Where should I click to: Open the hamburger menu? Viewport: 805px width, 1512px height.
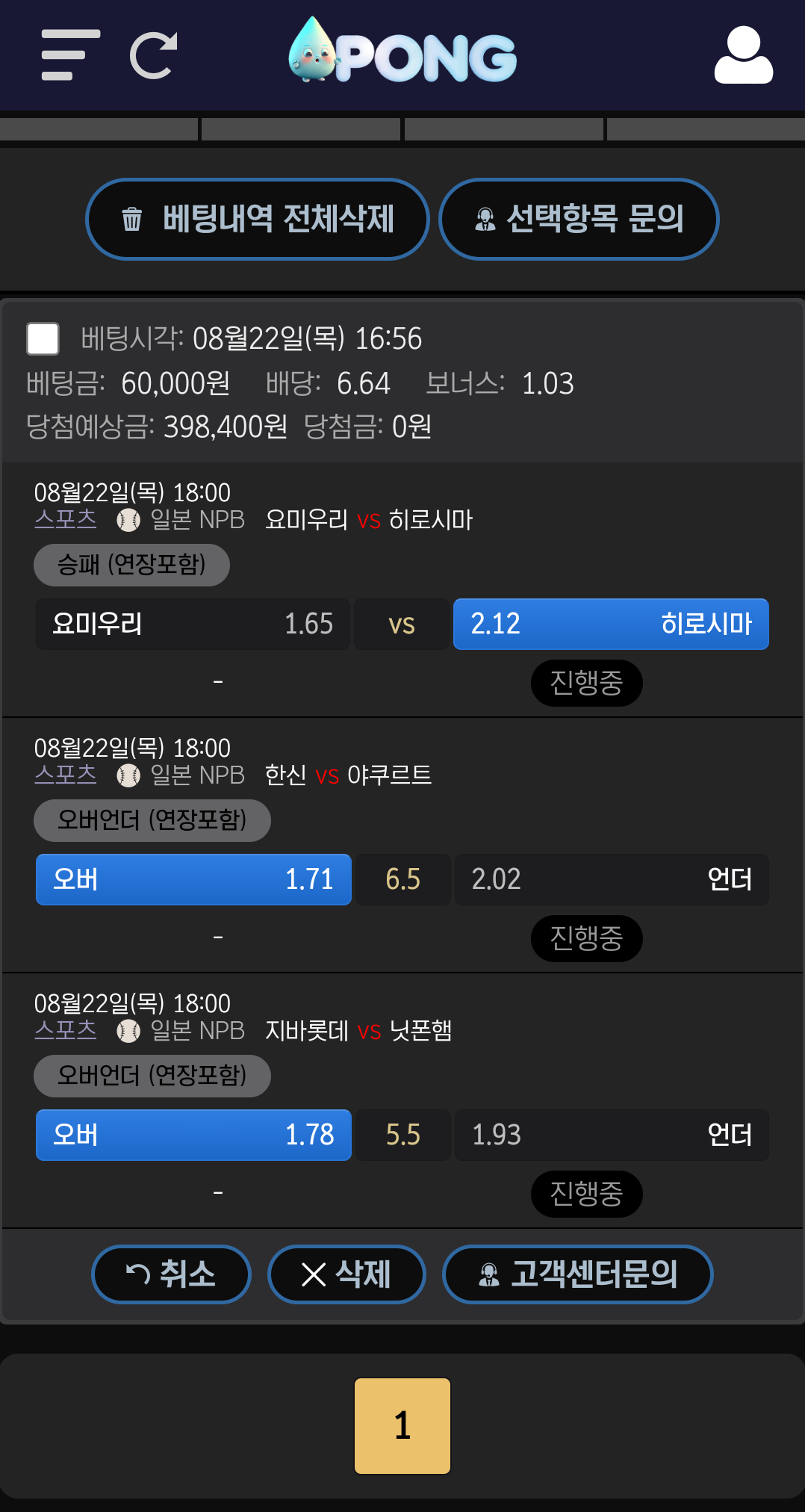tap(70, 55)
